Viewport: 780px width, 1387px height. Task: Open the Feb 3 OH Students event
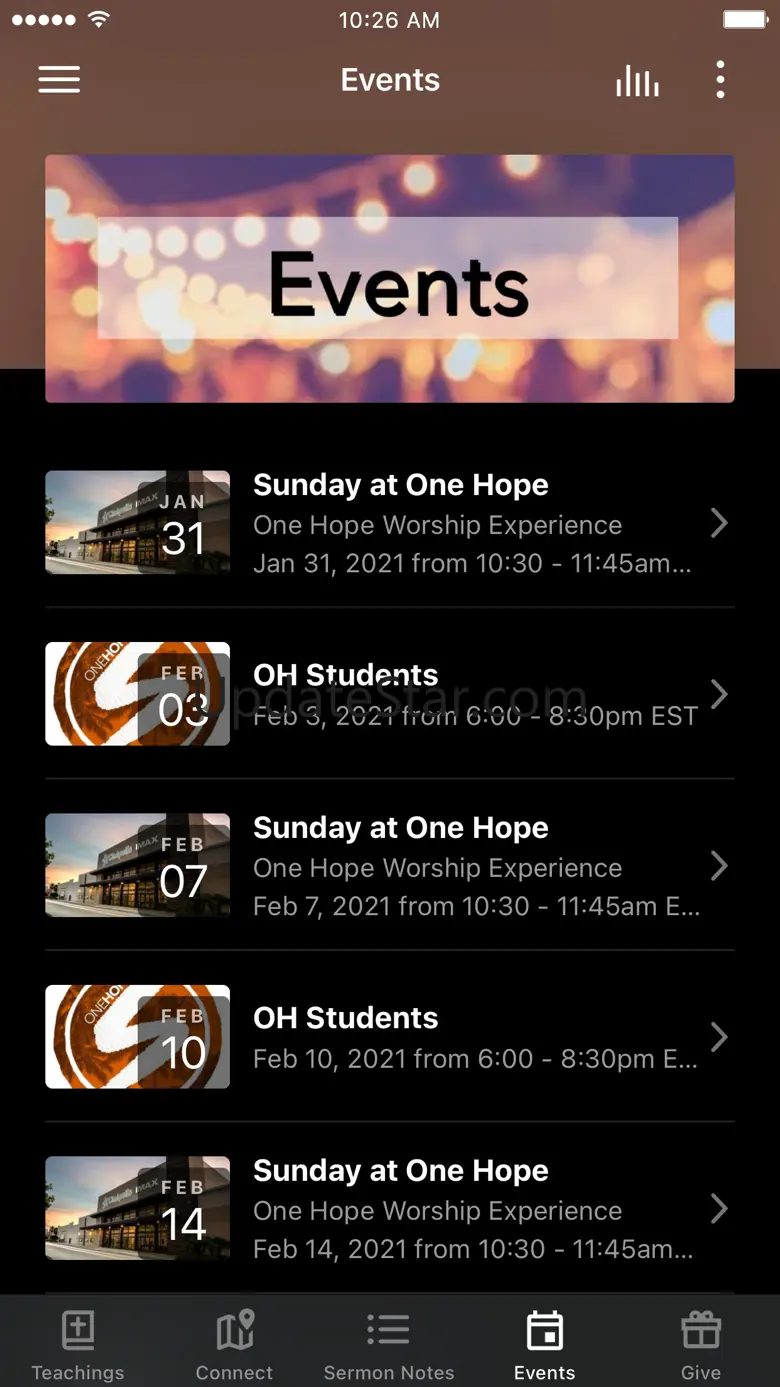coord(390,694)
